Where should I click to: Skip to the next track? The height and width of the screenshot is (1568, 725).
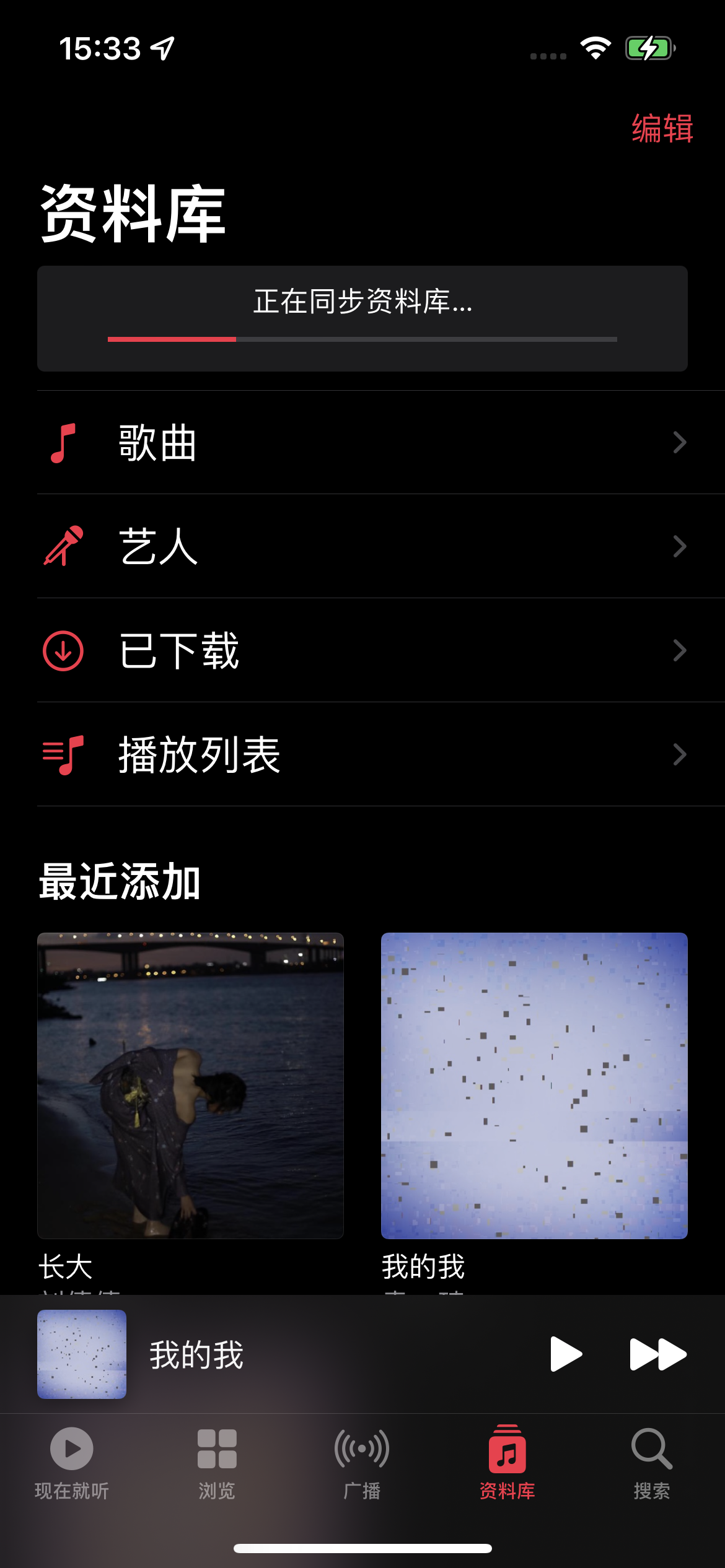point(657,1354)
